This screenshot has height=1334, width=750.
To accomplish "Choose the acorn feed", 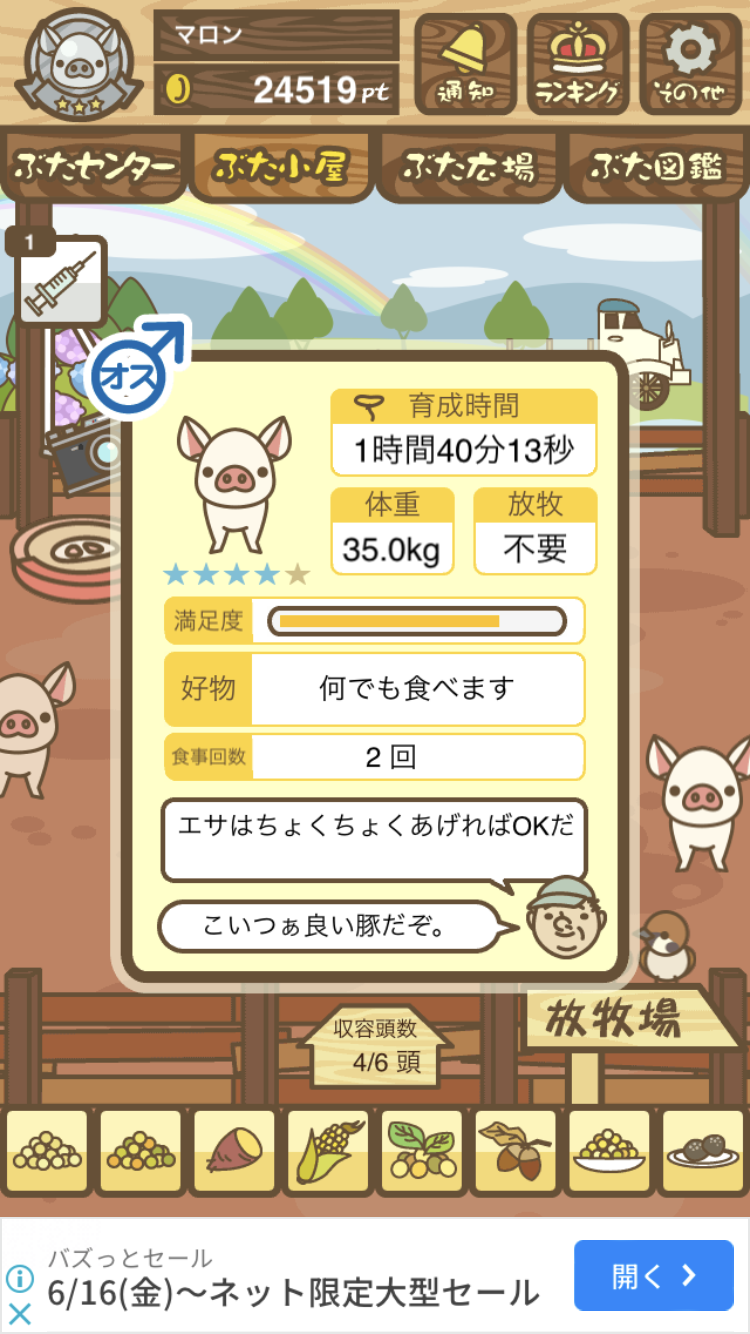I will coord(515,1153).
